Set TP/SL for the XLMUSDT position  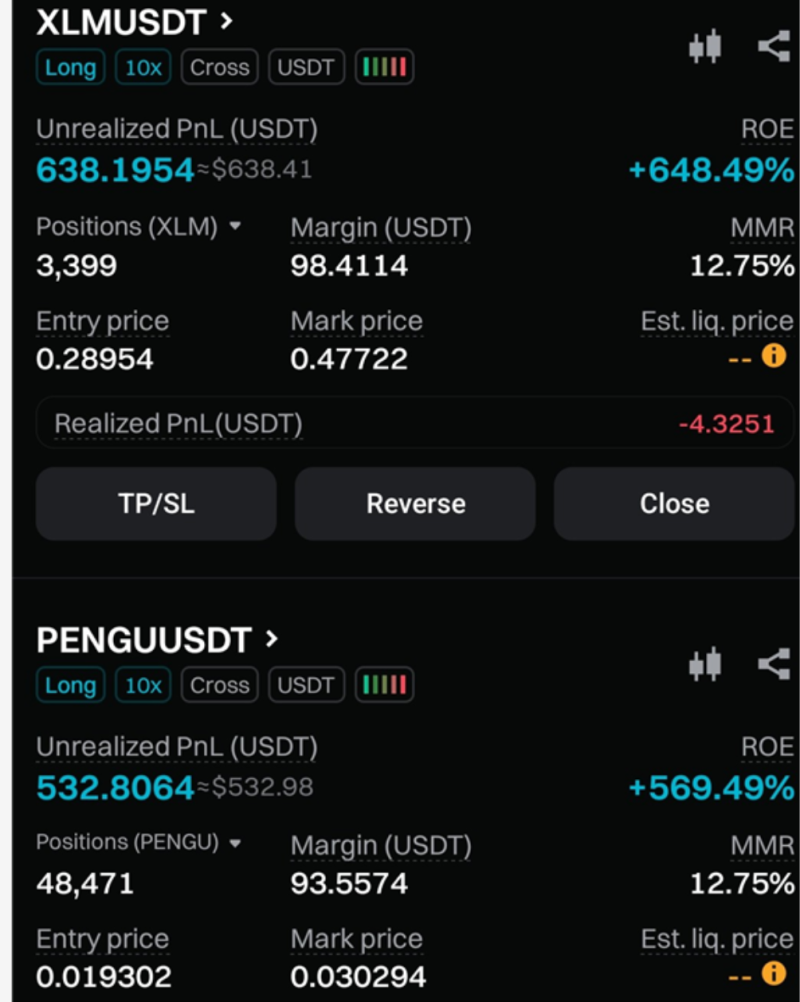point(156,503)
